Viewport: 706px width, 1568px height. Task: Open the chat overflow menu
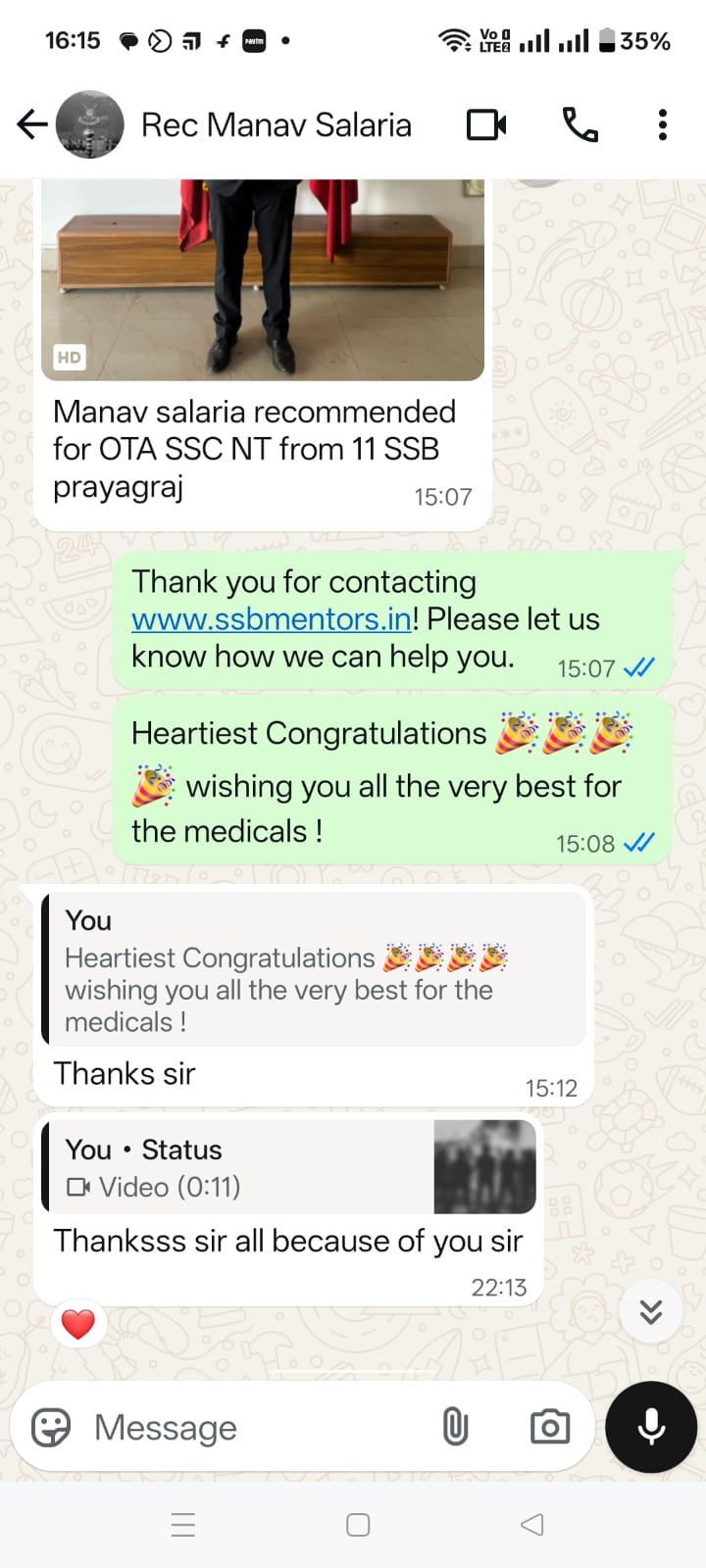pos(663,125)
